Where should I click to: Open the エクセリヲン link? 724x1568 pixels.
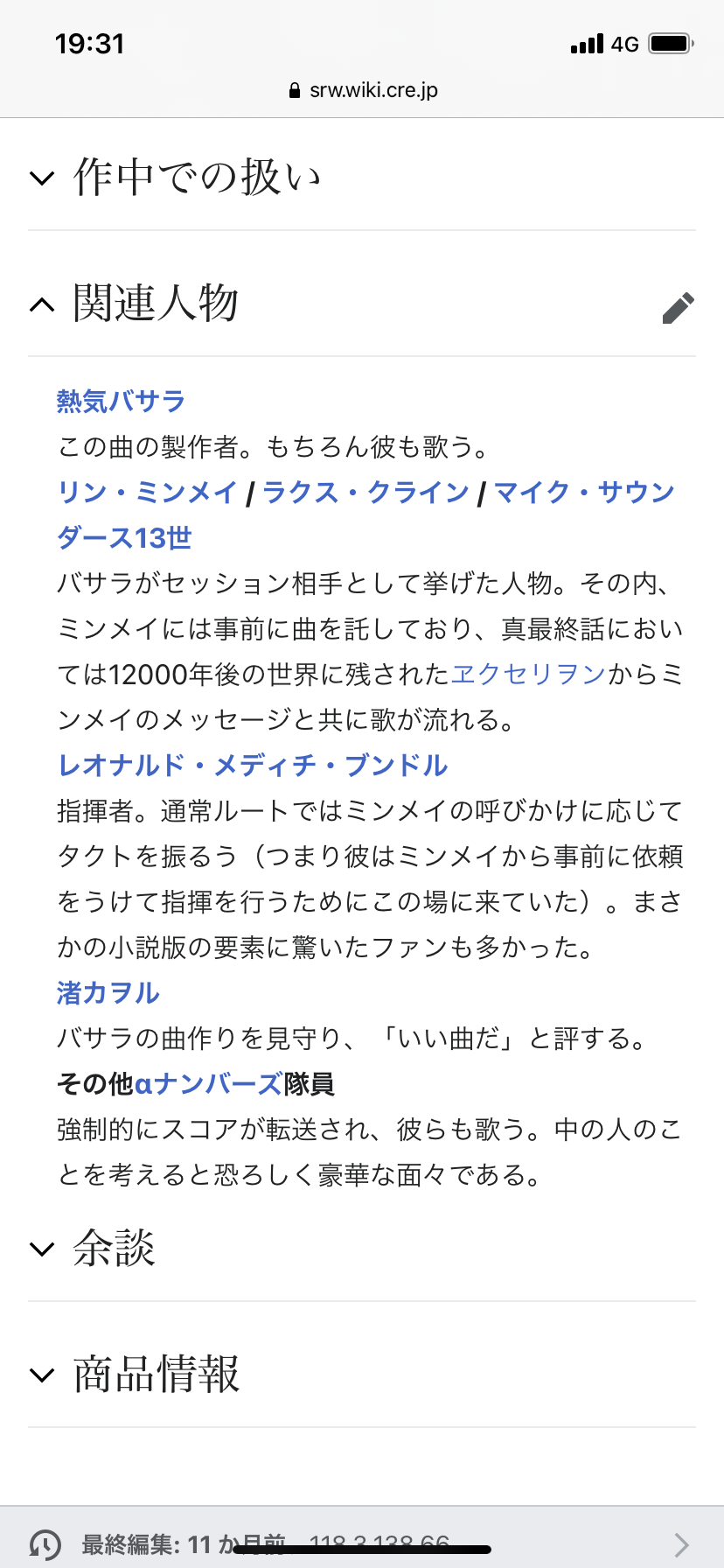pos(528,675)
